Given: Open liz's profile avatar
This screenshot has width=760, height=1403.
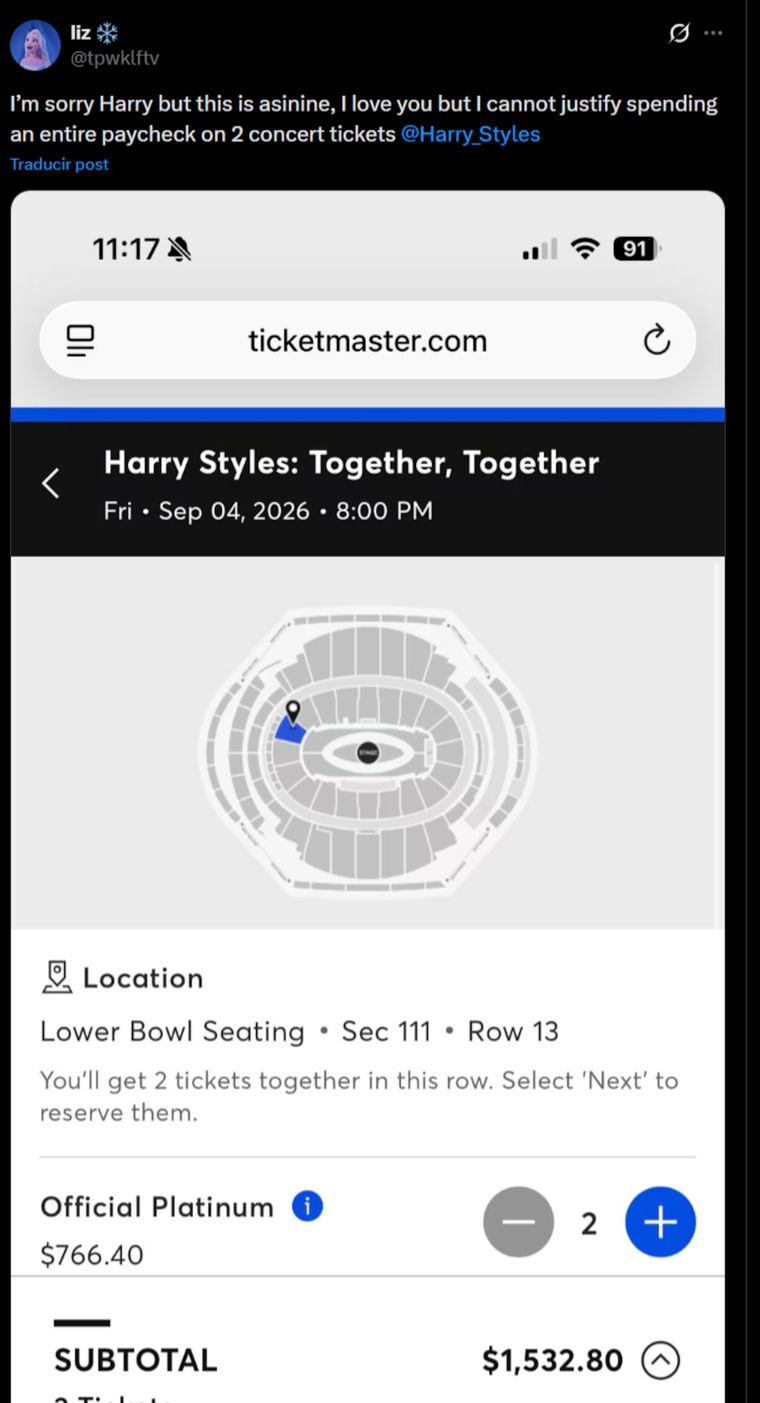Looking at the screenshot, I should [35, 45].
